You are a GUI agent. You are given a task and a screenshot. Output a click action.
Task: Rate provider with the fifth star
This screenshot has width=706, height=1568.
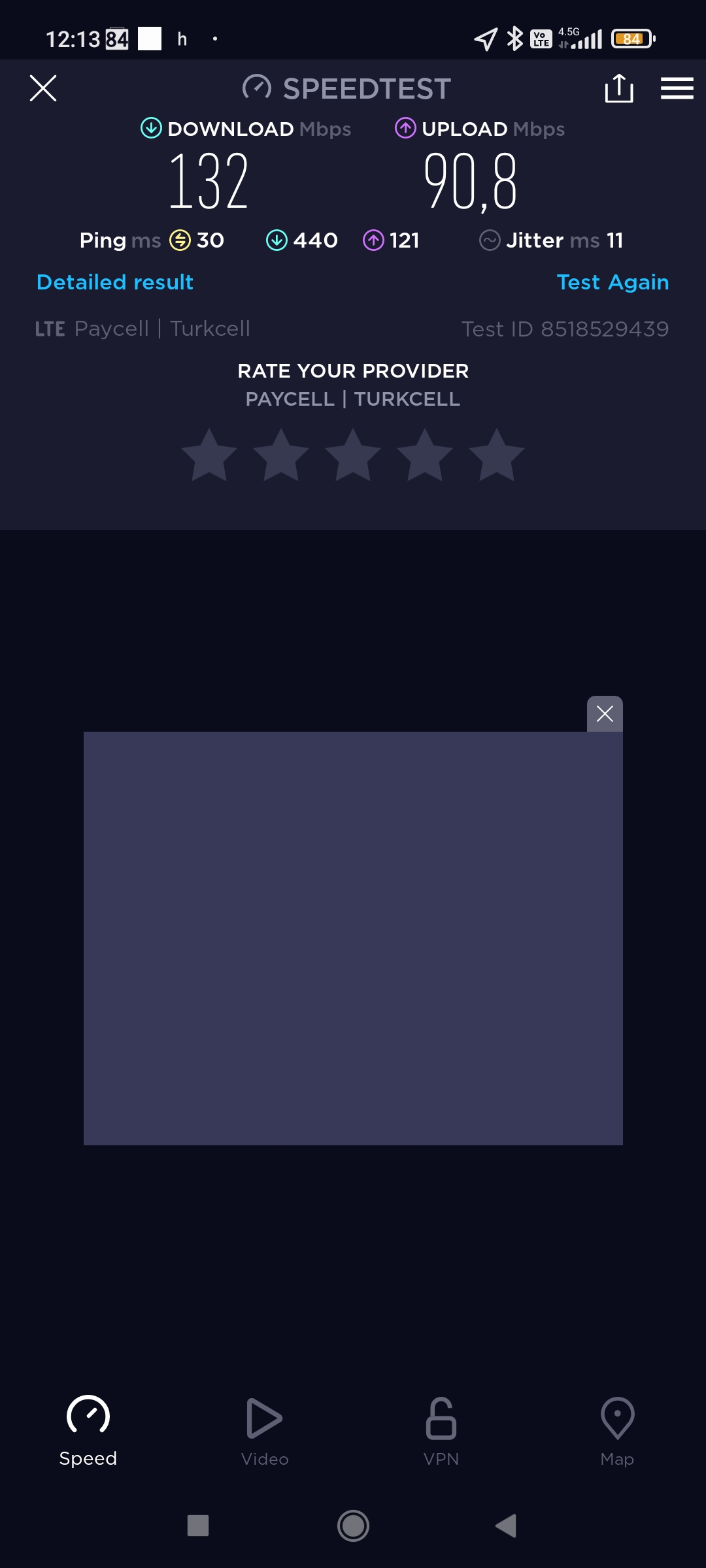coord(497,455)
